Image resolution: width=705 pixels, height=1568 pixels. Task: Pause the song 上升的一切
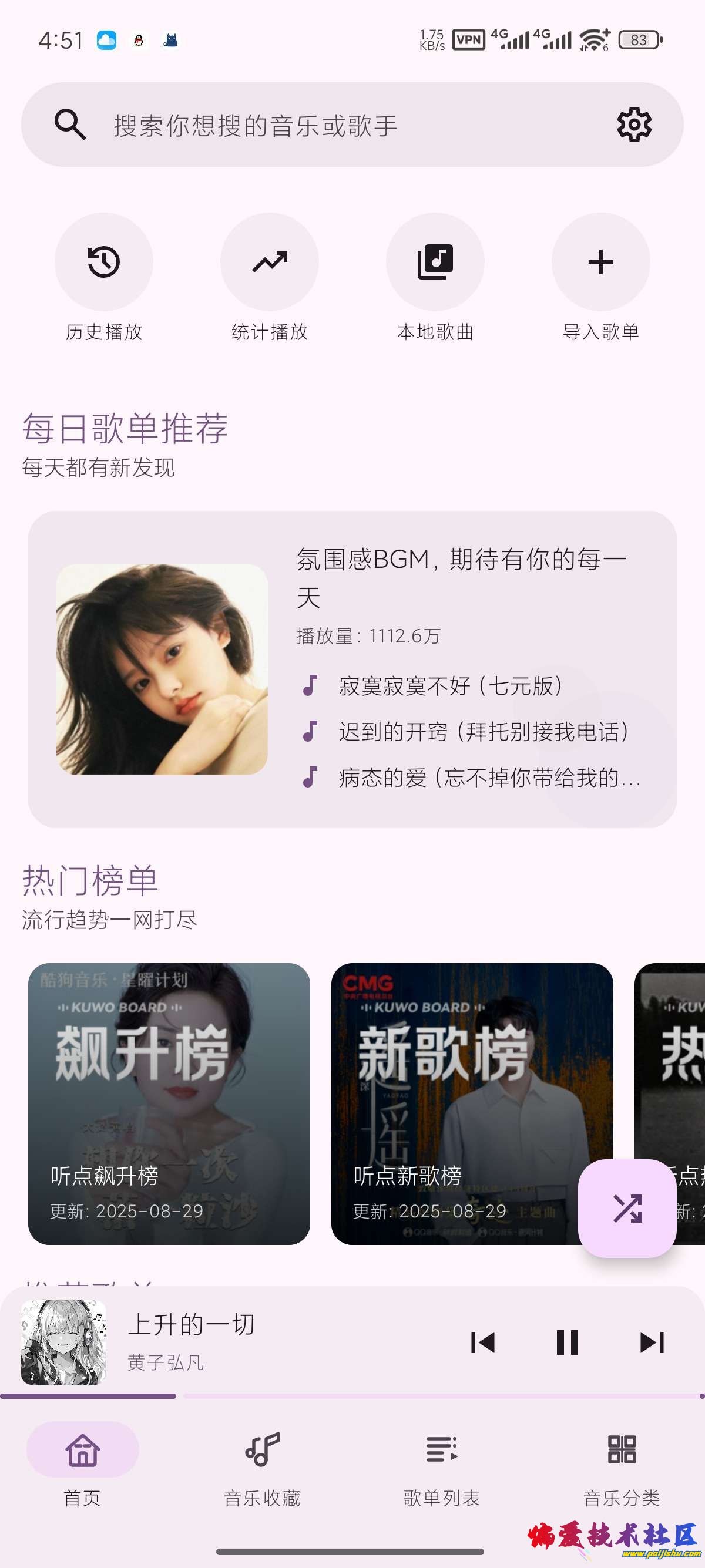pos(567,1342)
